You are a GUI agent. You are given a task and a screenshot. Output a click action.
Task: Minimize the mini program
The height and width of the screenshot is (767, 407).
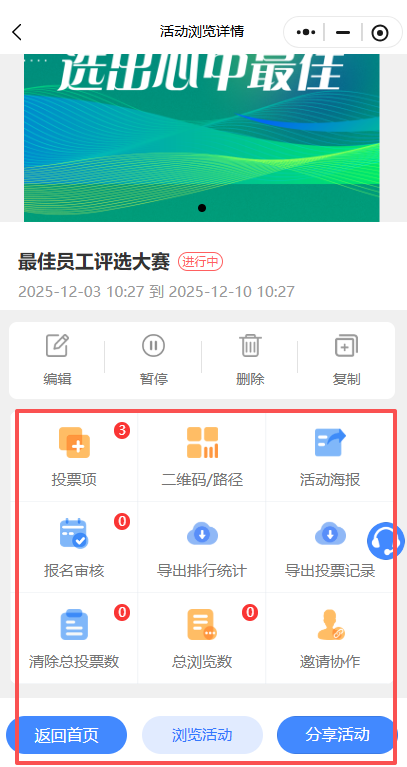343,32
